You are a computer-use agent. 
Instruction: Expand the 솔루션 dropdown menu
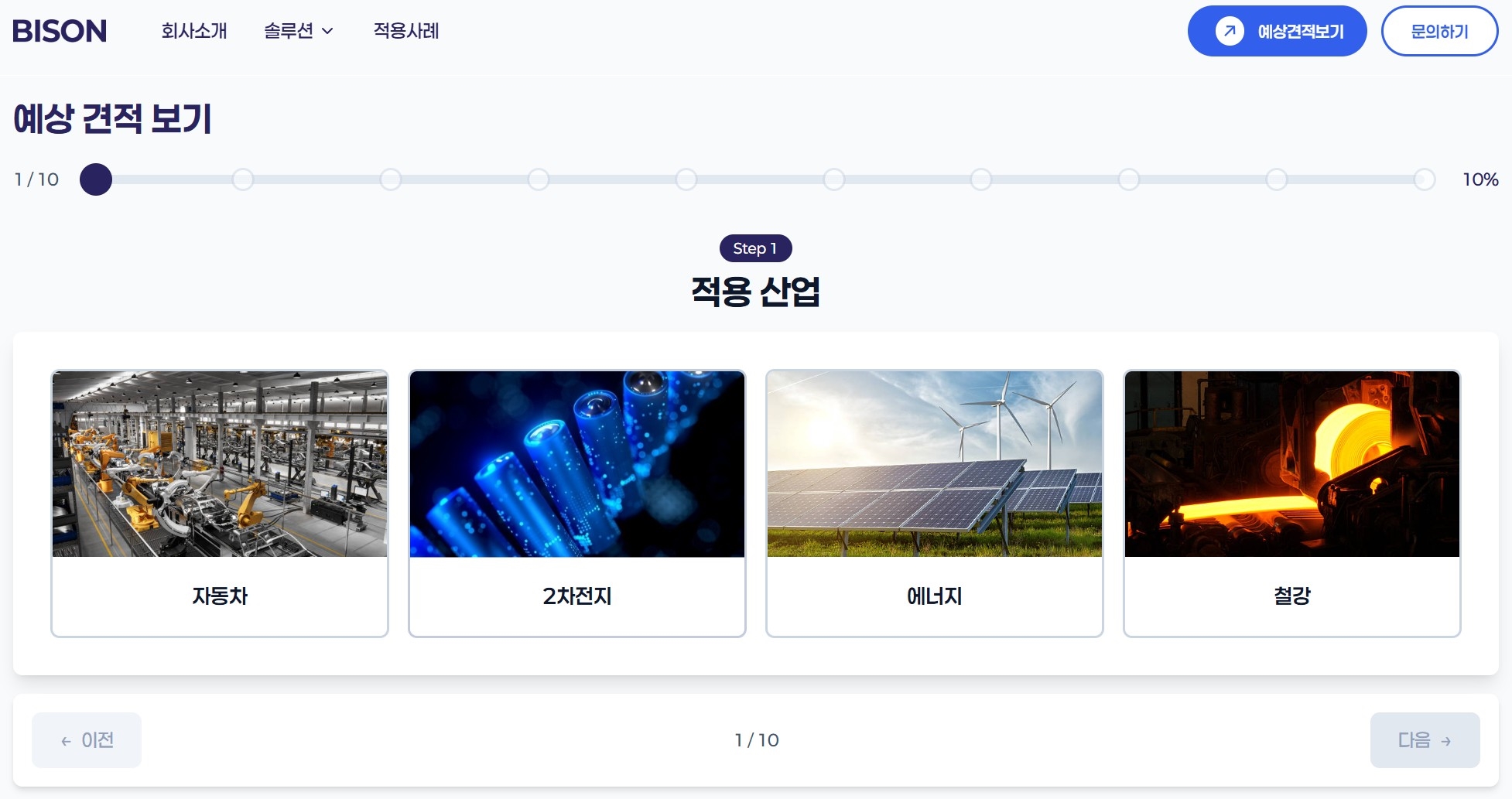click(x=298, y=31)
